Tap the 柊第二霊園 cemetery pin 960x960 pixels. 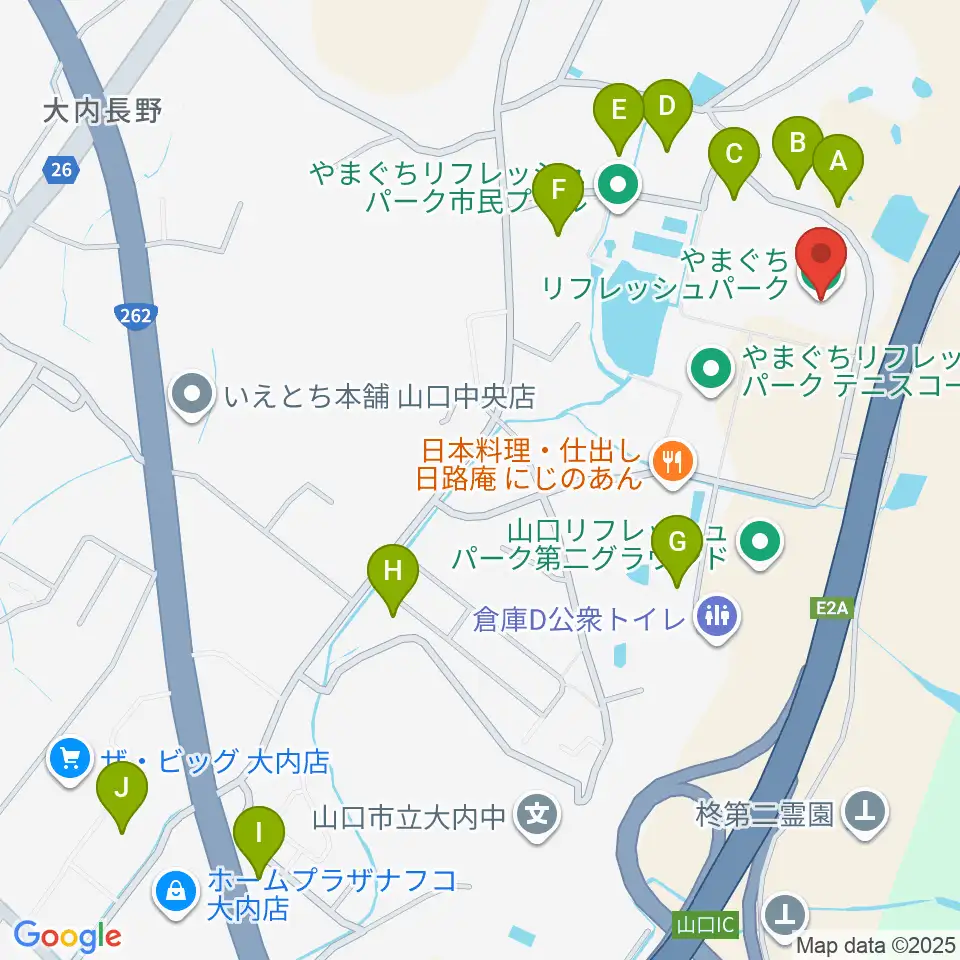click(866, 814)
